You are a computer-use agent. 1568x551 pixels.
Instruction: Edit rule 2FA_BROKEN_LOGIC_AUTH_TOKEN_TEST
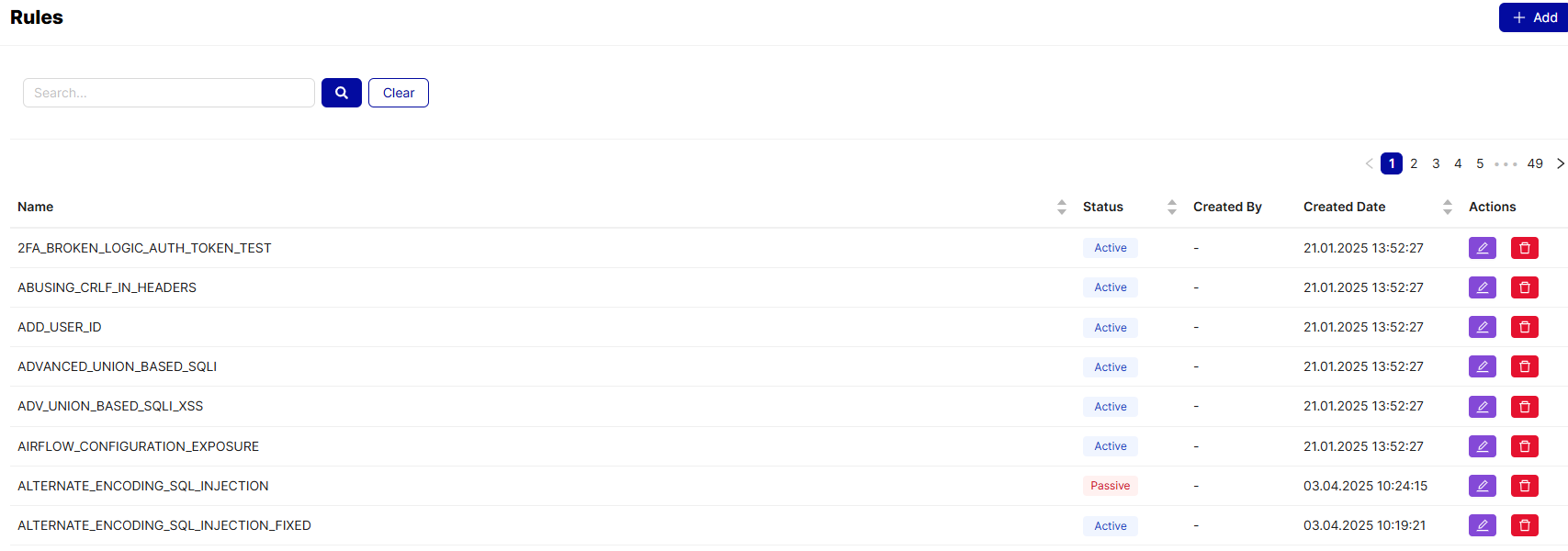coord(1483,248)
